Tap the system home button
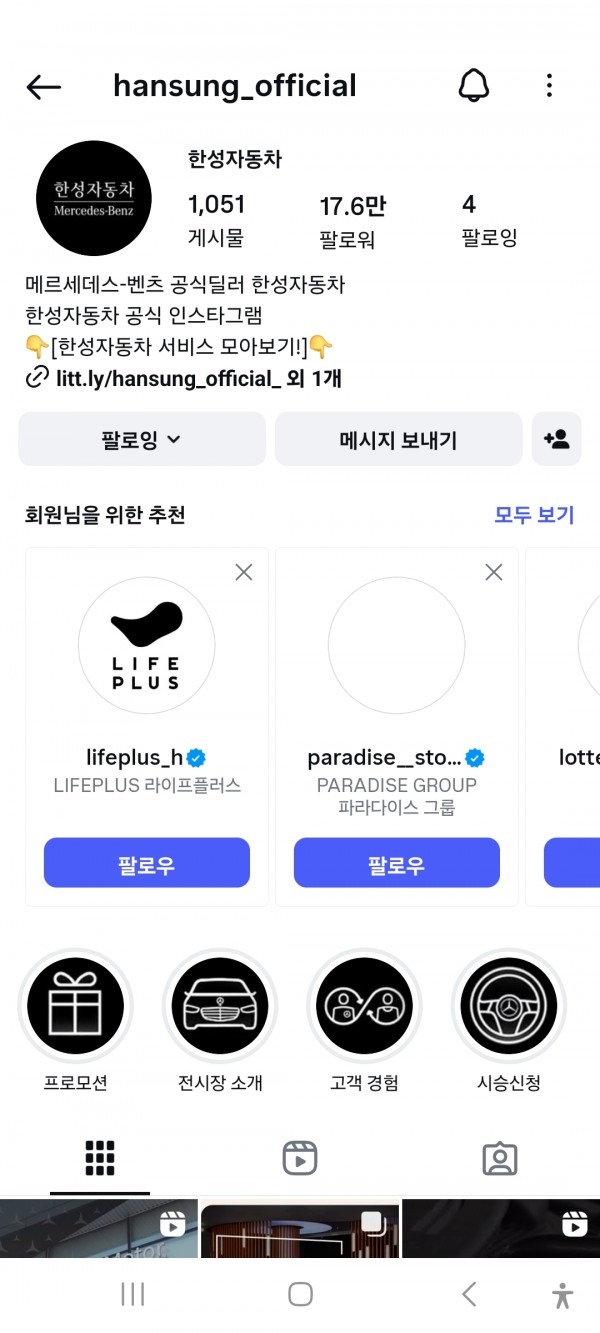 tap(300, 1294)
